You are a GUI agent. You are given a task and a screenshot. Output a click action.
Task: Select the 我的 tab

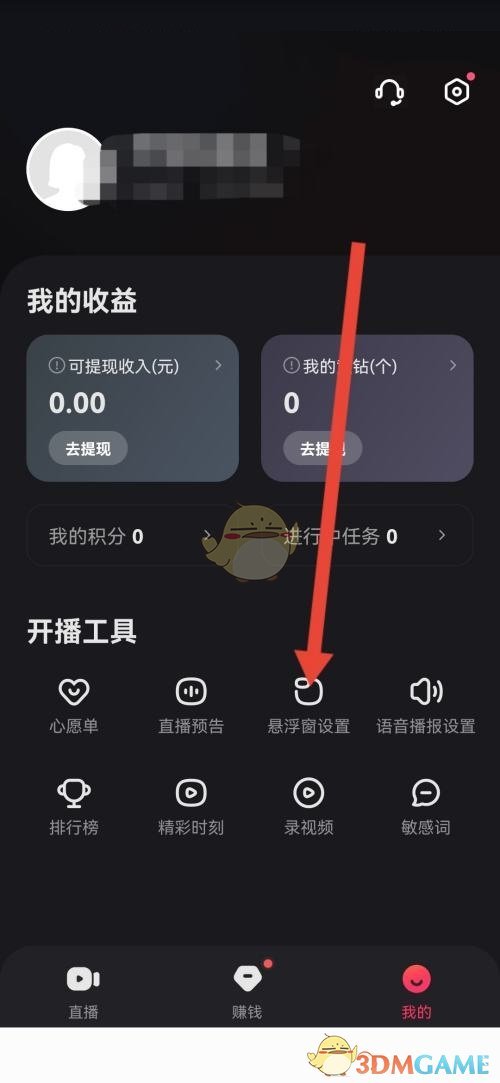[416, 992]
